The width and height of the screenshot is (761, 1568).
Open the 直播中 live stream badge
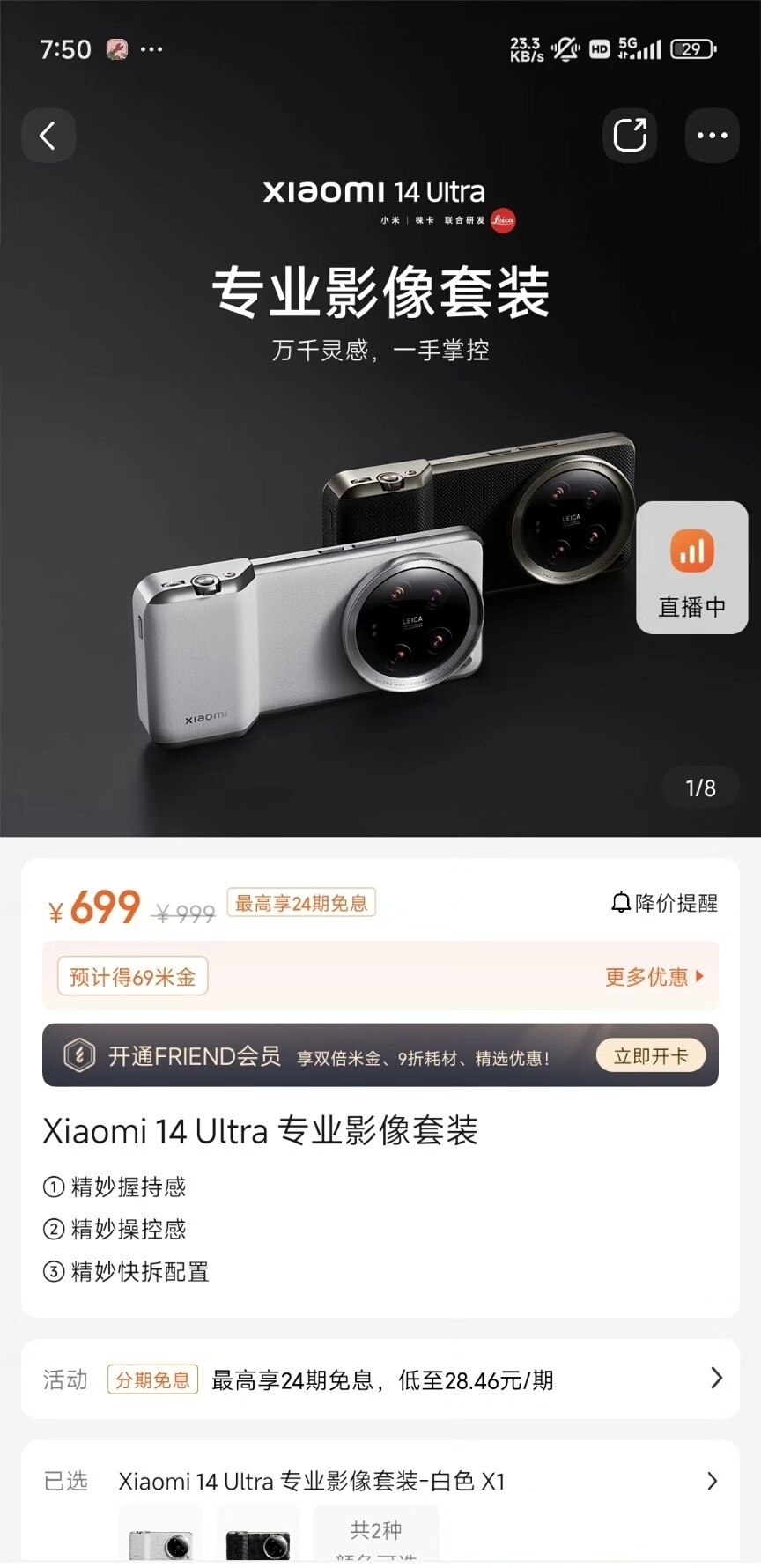(x=691, y=568)
